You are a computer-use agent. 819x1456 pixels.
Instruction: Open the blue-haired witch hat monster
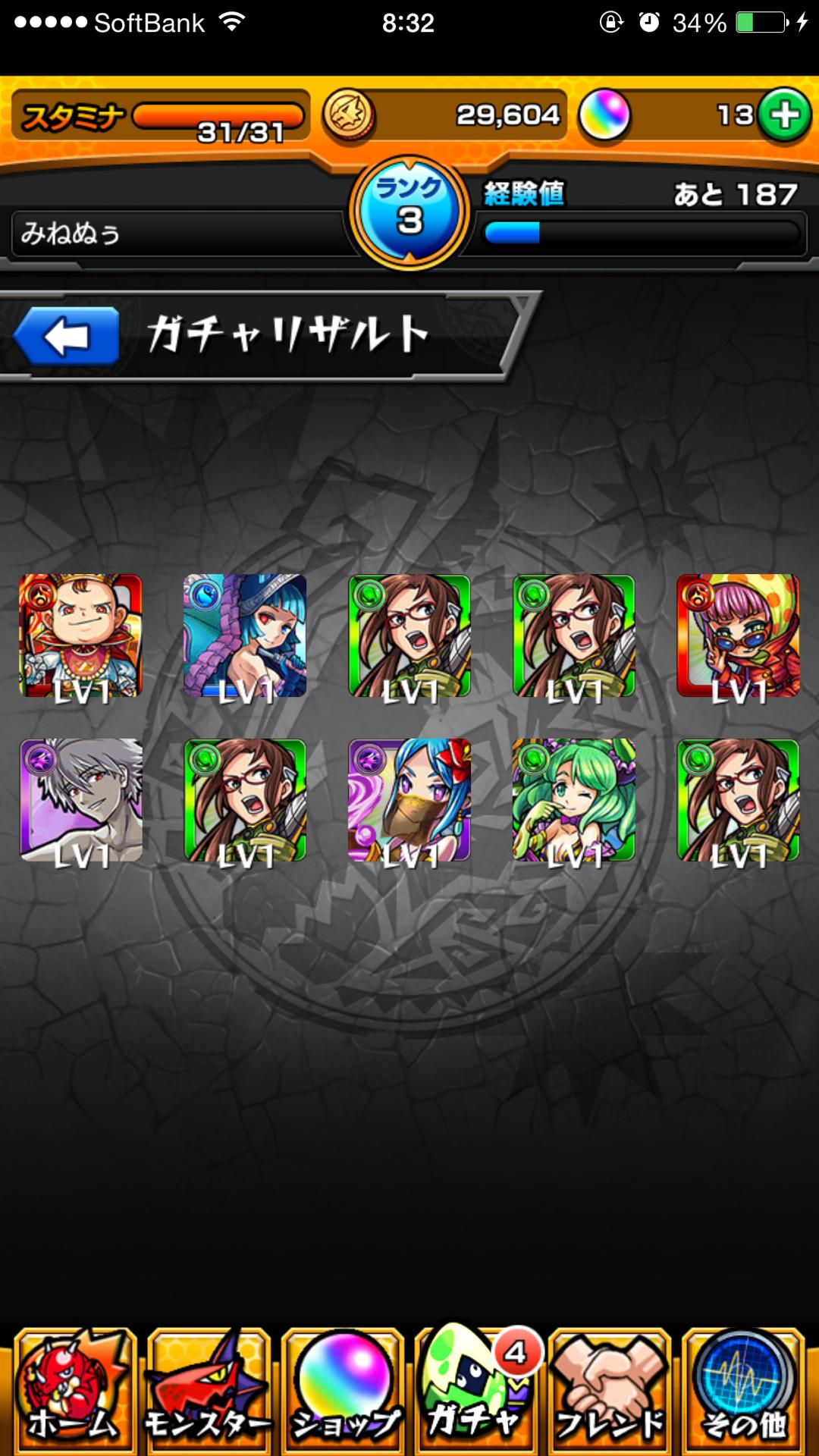pyautogui.click(x=245, y=635)
